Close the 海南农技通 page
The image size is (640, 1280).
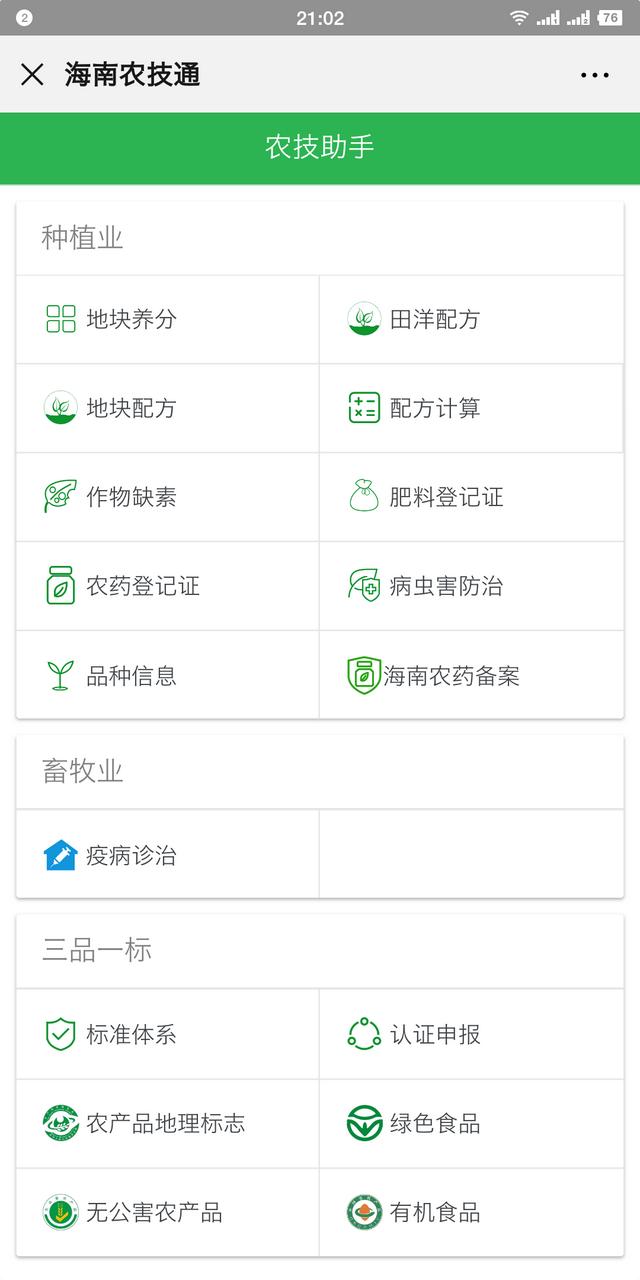pyautogui.click(x=32, y=74)
